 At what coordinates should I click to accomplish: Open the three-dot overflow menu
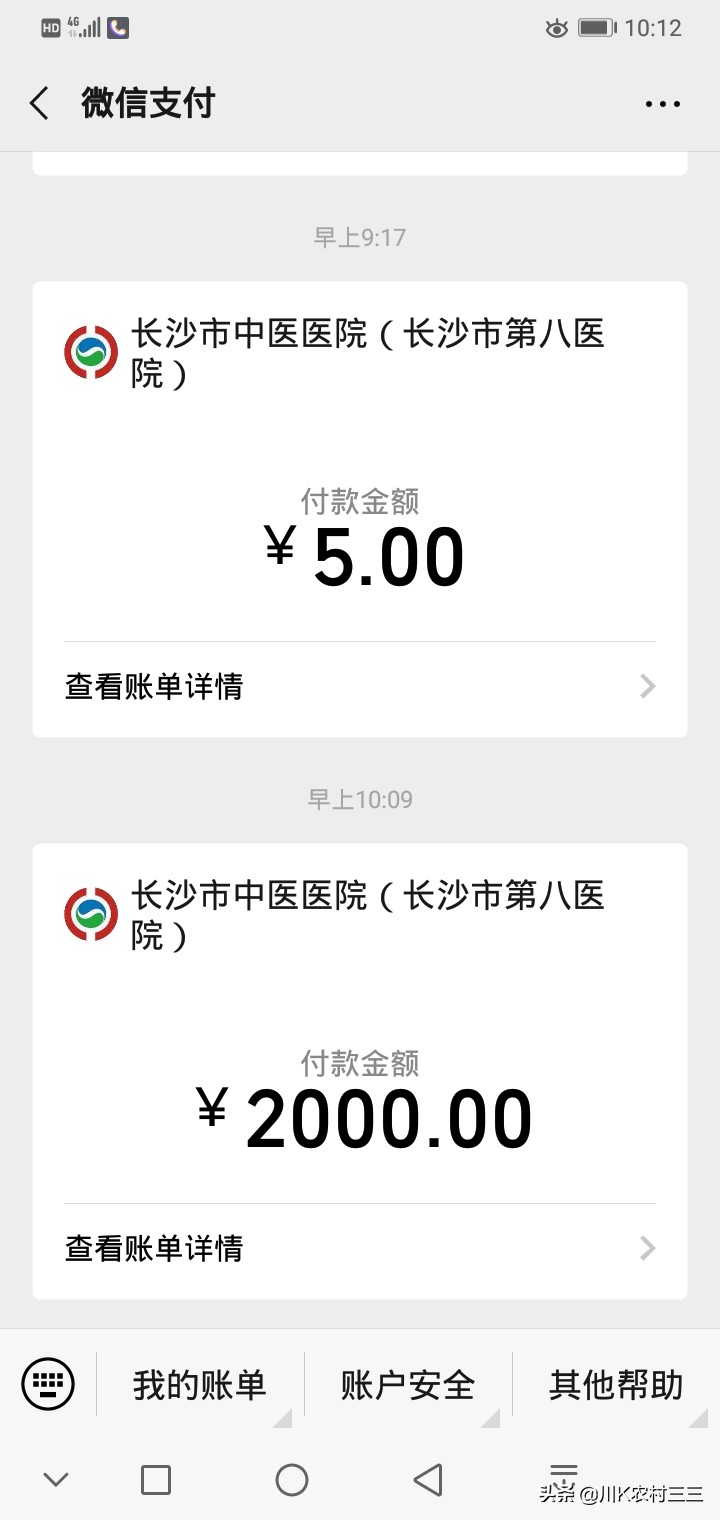(662, 103)
